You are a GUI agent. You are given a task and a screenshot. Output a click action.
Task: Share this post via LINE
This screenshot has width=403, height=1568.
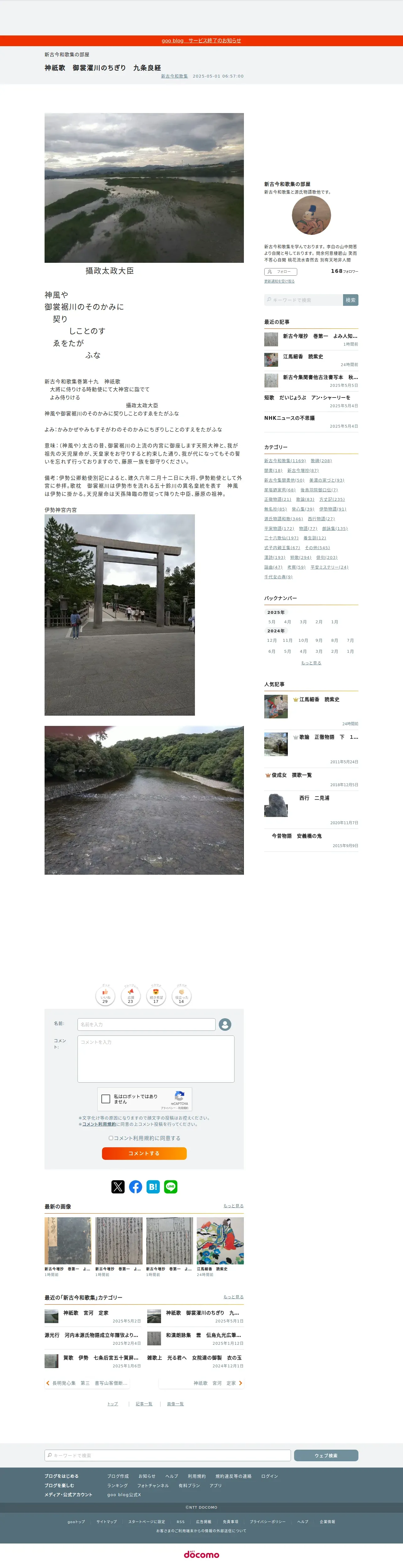(170, 1186)
